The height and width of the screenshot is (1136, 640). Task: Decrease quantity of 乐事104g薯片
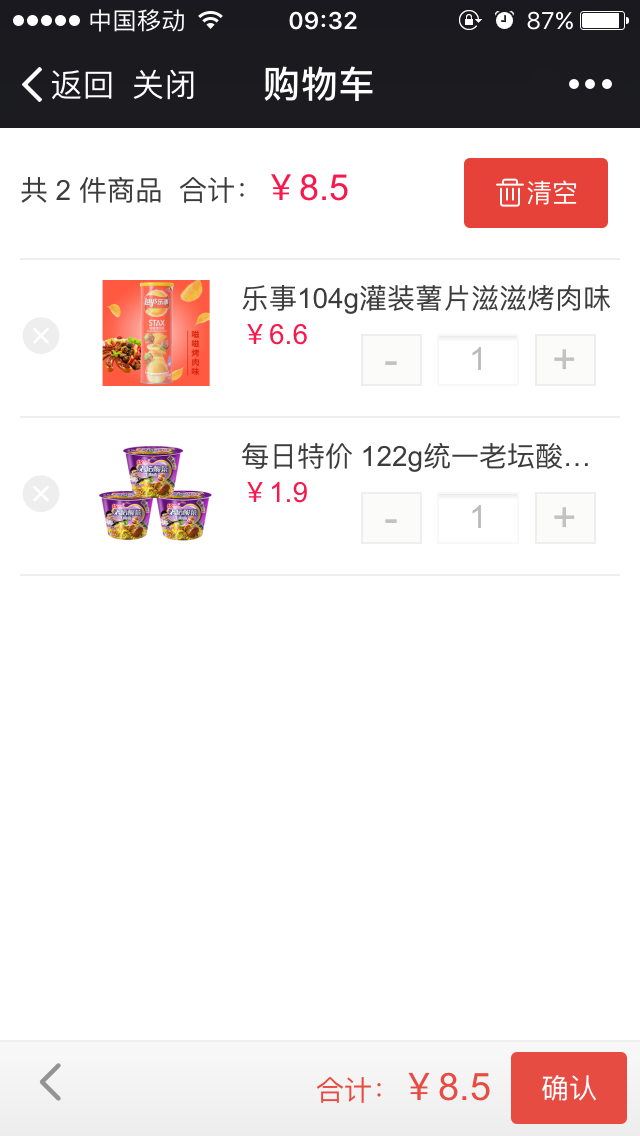pos(391,360)
